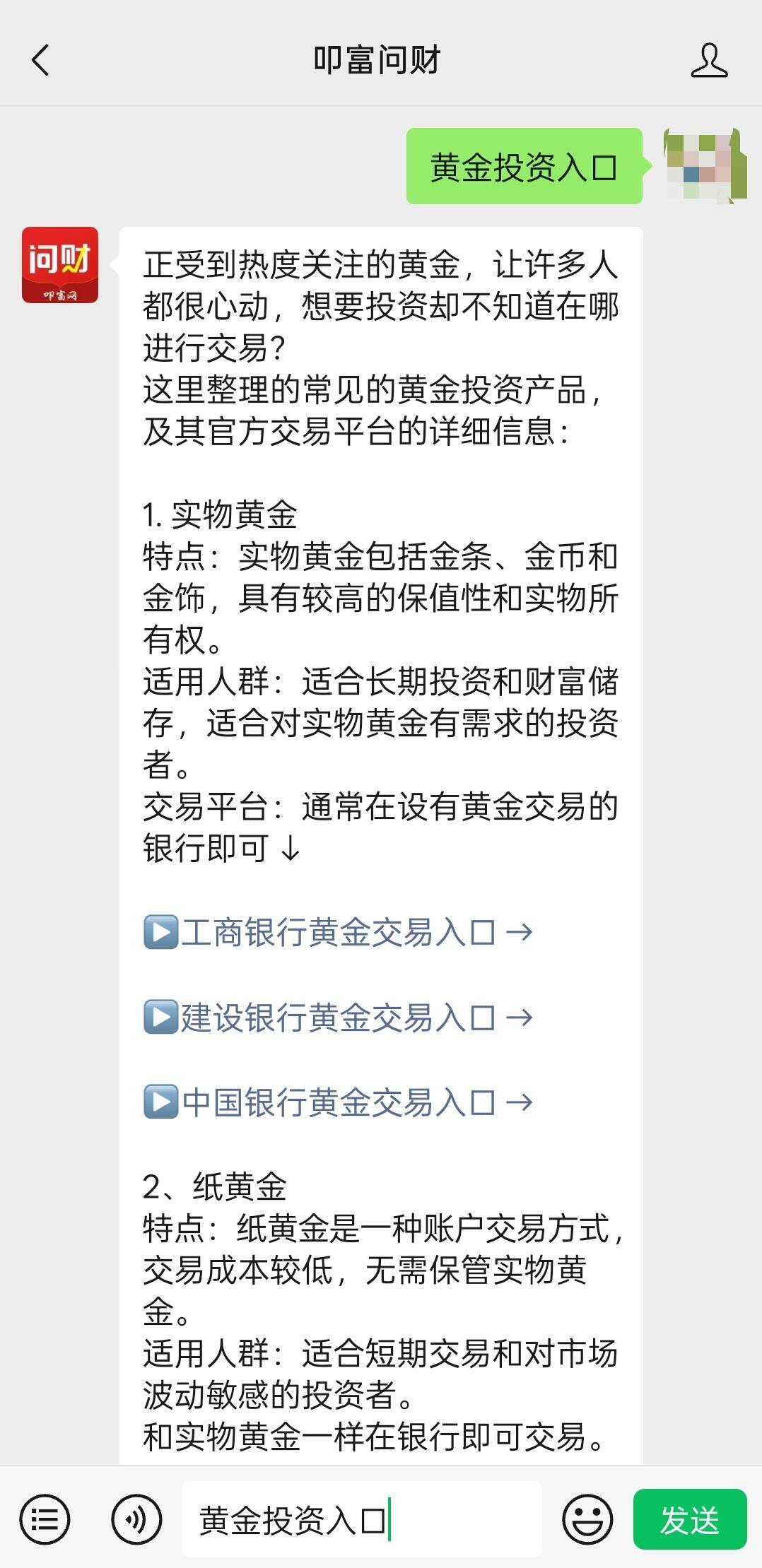
Task: Focus the message text field
Action: tap(361, 1519)
